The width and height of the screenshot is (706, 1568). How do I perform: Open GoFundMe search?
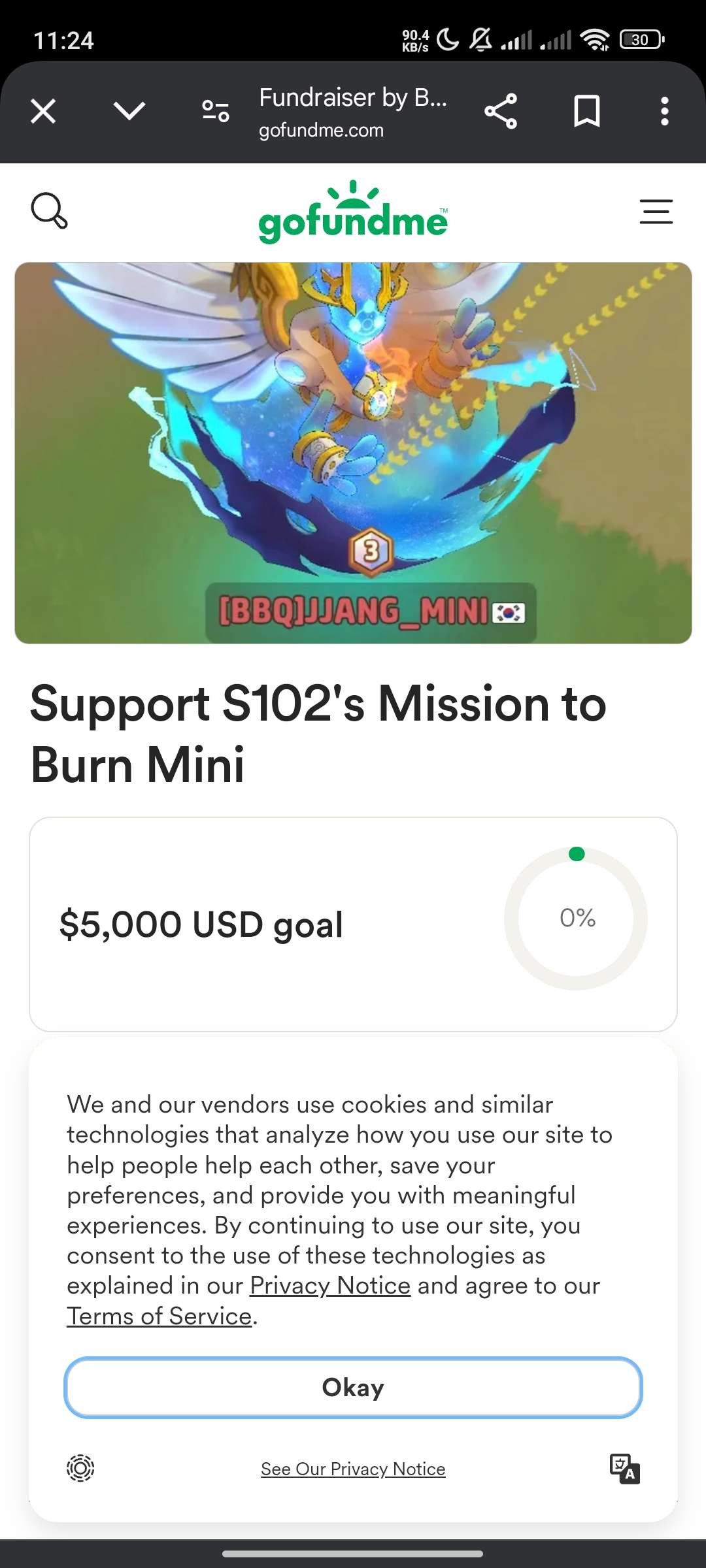pos(49,210)
